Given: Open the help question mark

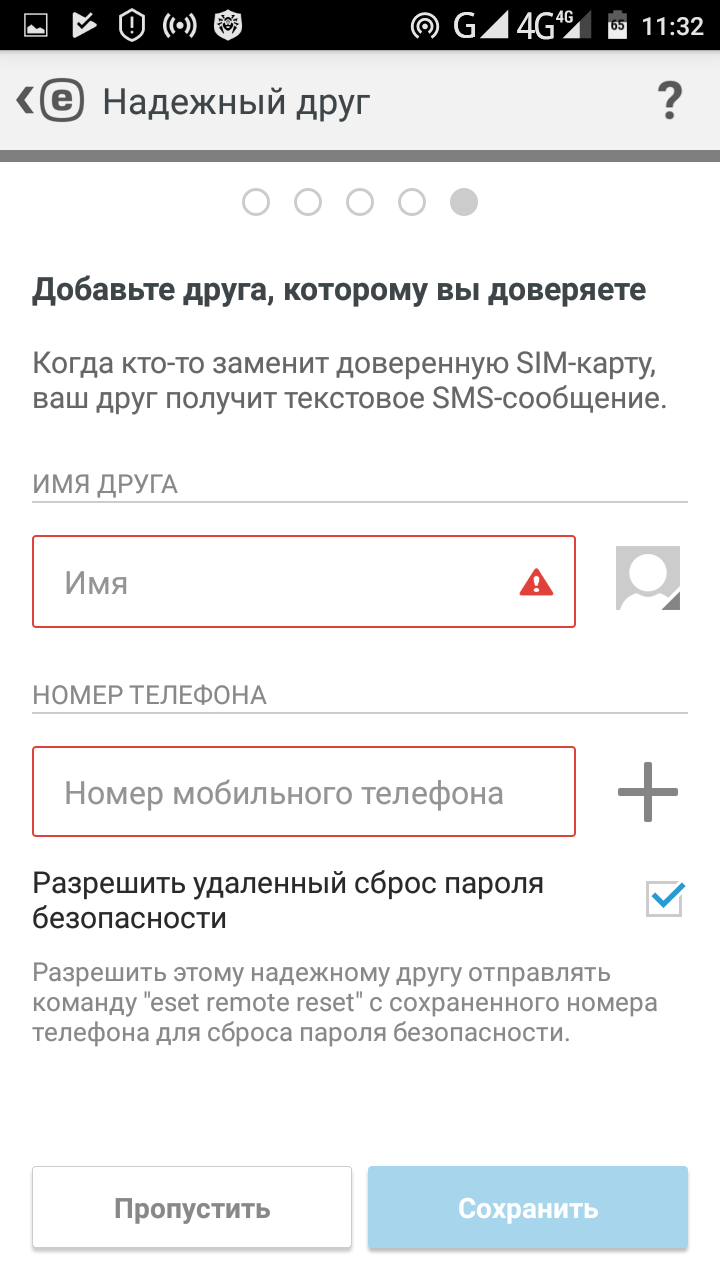Looking at the screenshot, I should click(669, 101).
